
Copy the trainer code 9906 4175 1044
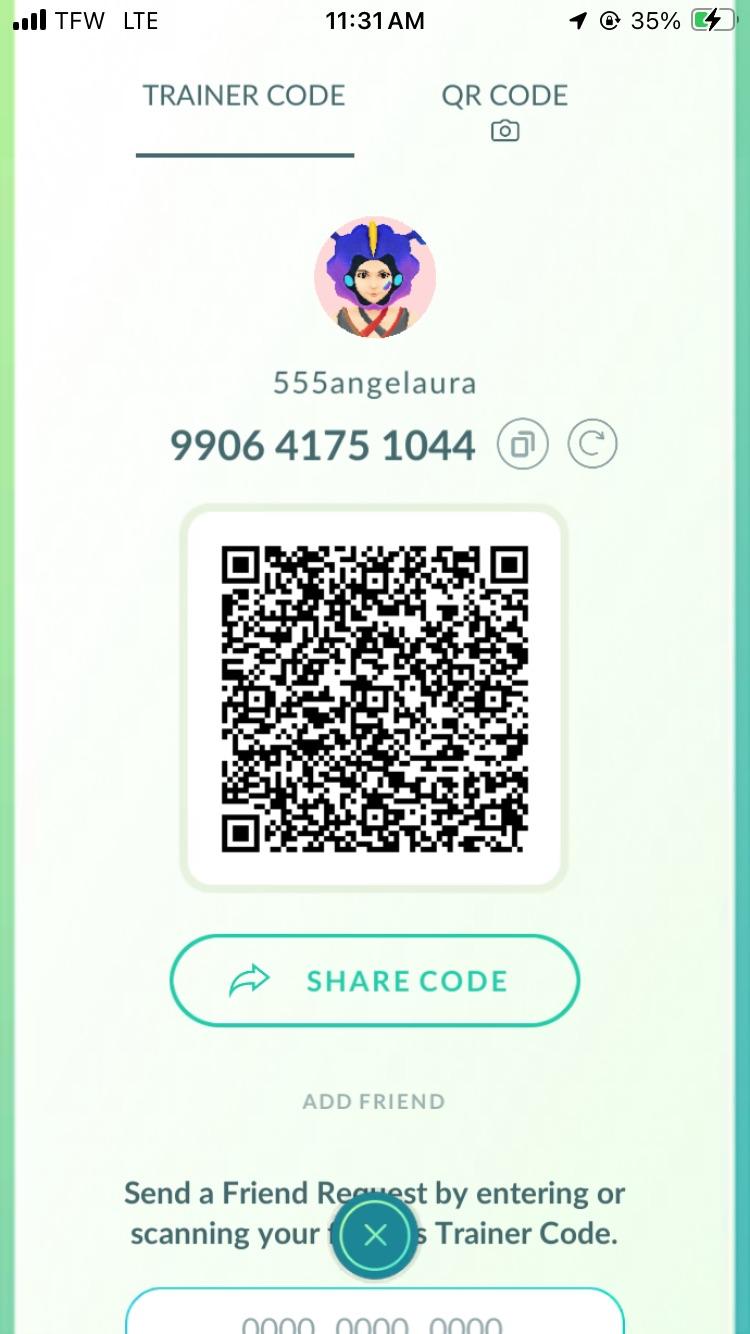coord(523,444)
